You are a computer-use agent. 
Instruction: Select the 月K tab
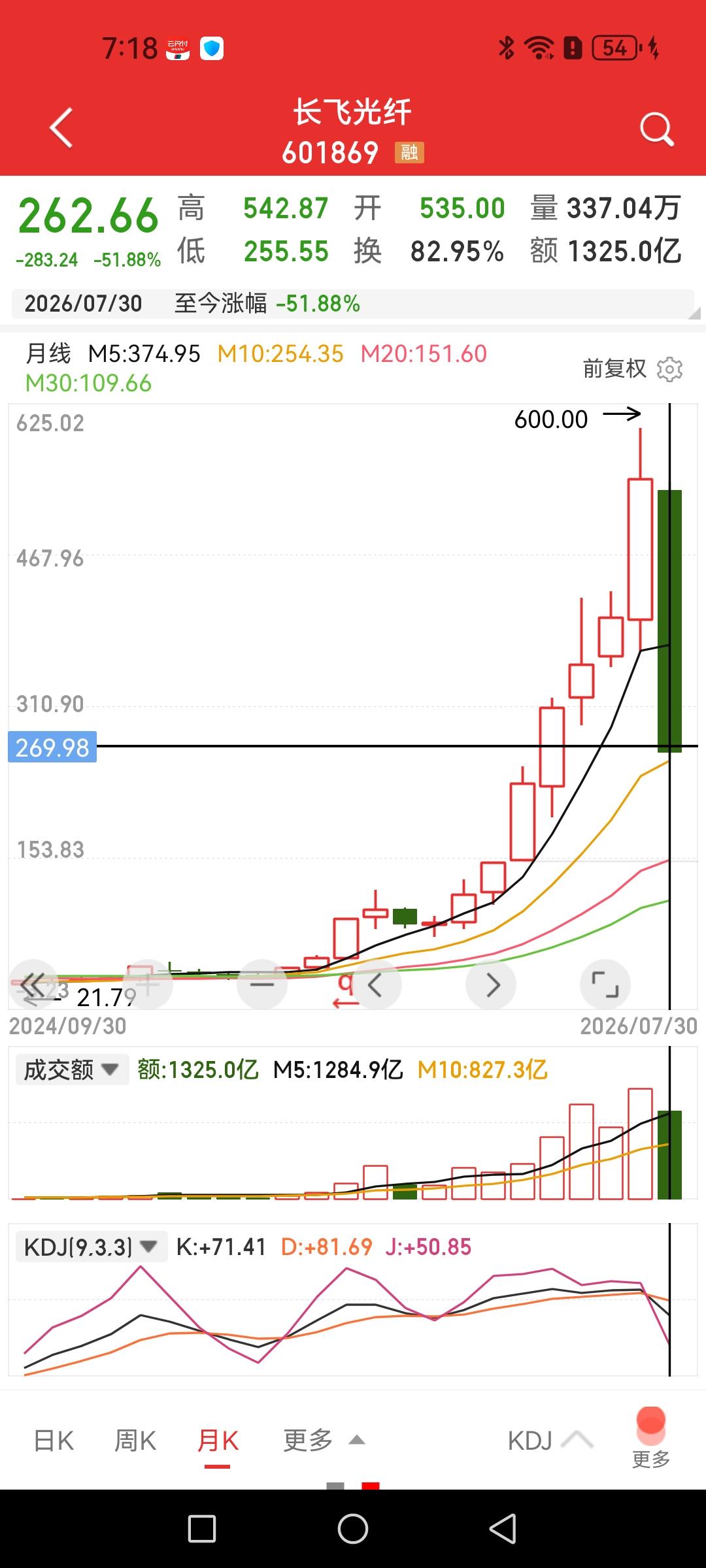(218, 1440)
